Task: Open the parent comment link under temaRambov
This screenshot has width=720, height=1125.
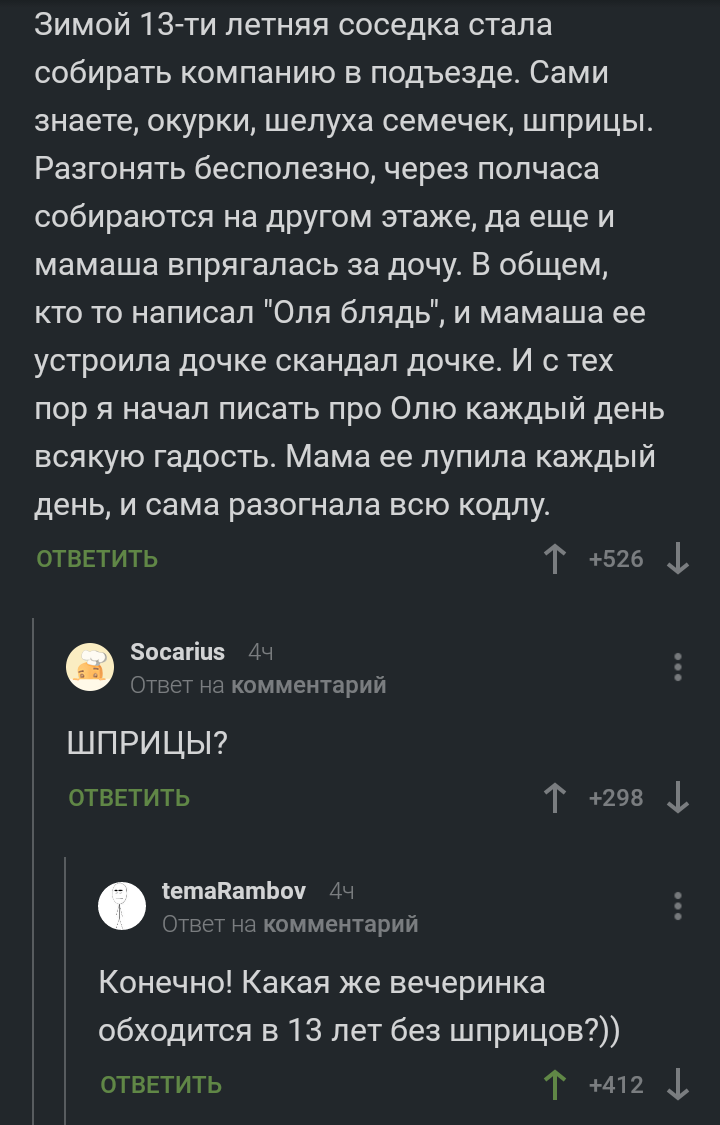Action: (340, 924)
